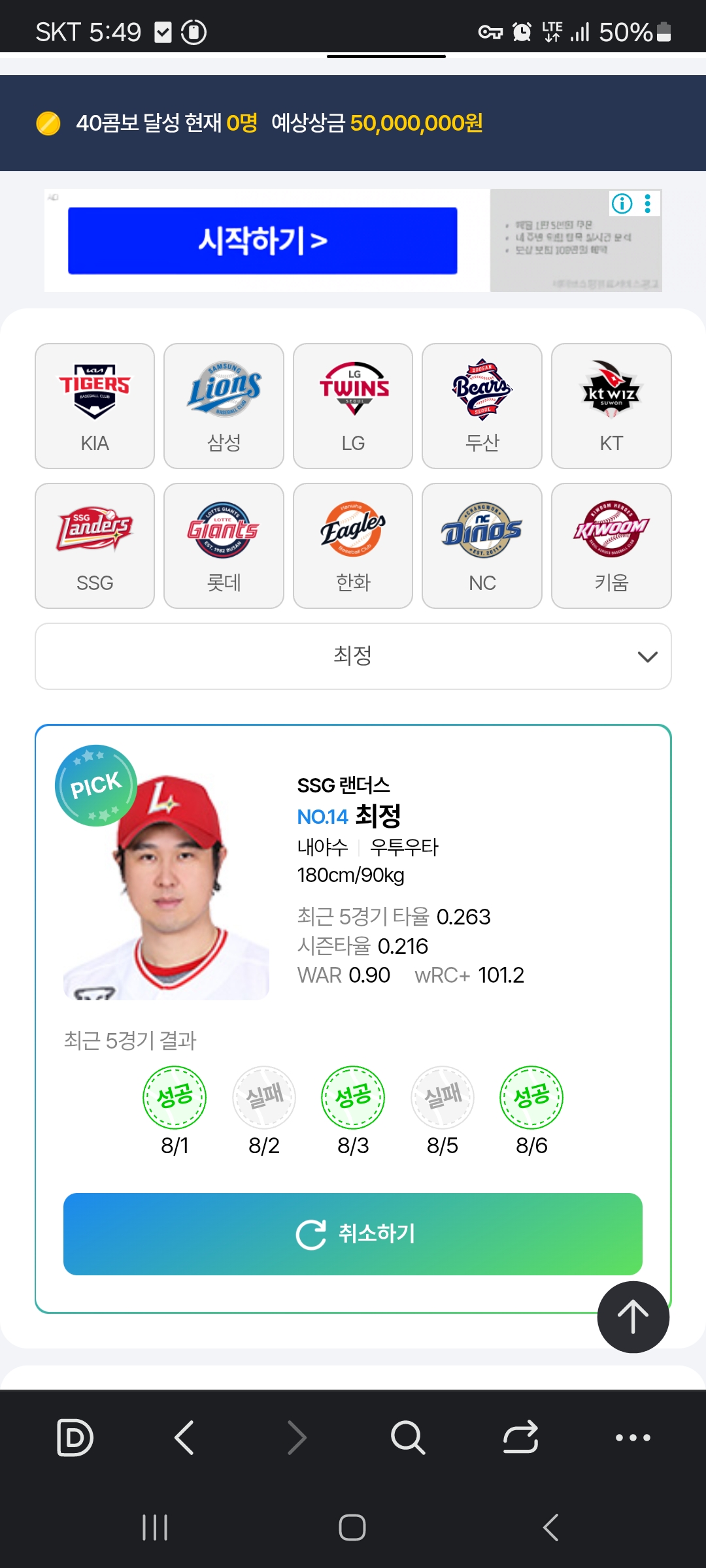Open the ad info icon
Viewport: 706px width, 1568px height.
coord(622,204)
